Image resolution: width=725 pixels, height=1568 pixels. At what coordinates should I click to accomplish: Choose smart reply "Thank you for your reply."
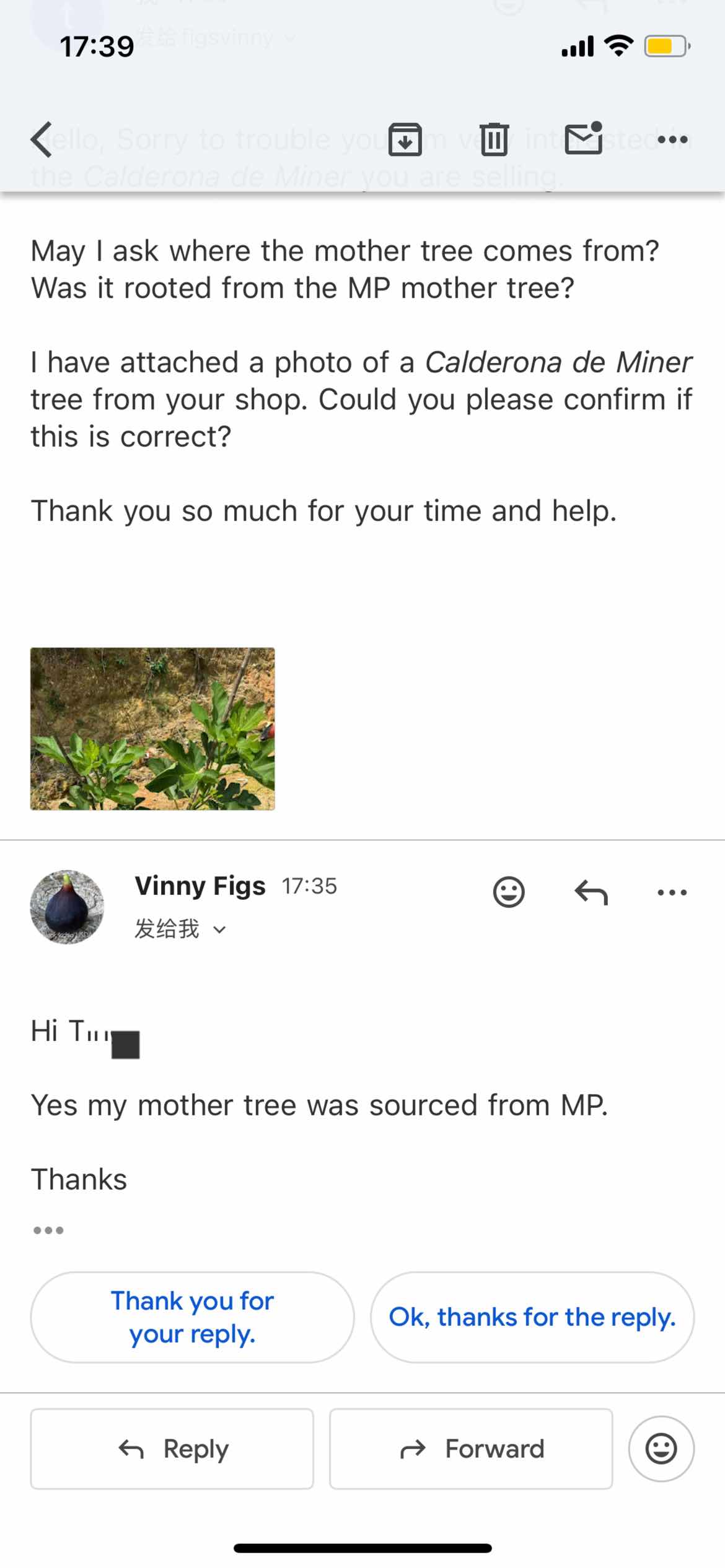[192, 1317]
